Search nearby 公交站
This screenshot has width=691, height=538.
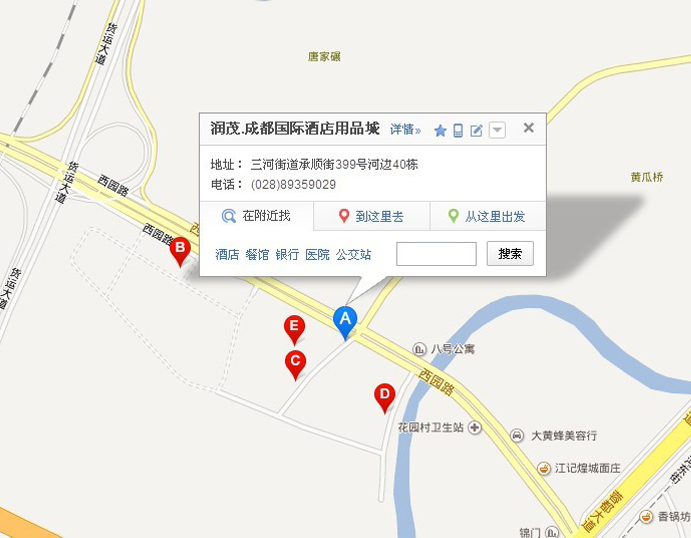(x=353, y=254)
